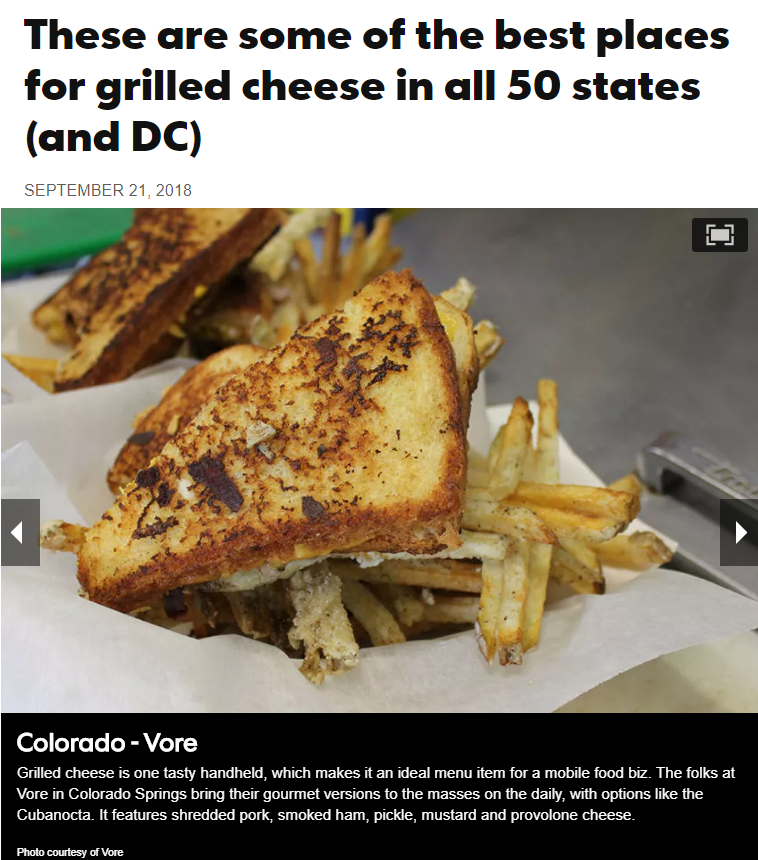The image size is (758, 860).
Task: Expand the photo to fullscreen
Action: [719, 235]
